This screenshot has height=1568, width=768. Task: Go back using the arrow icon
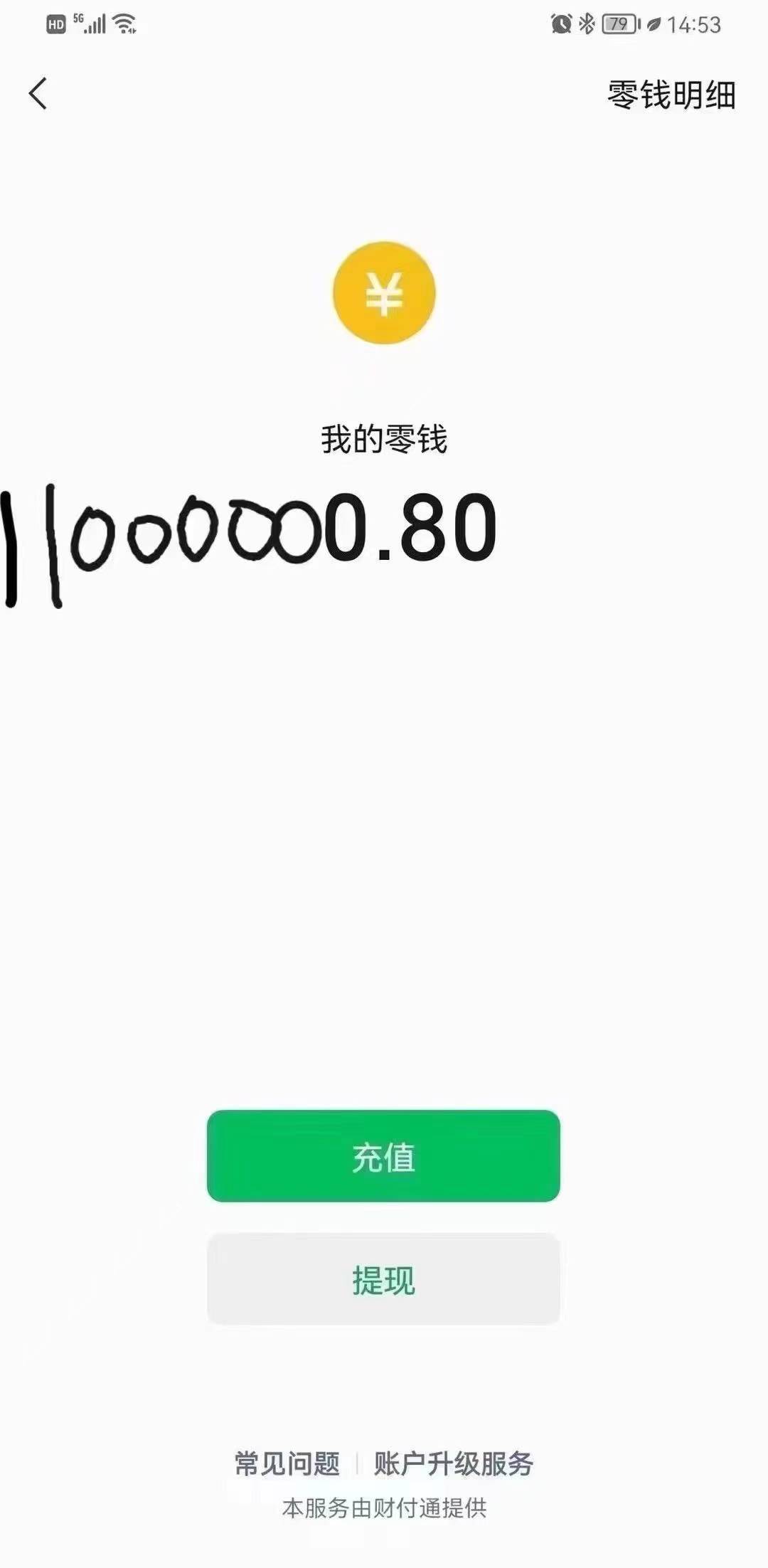[38, 94]
